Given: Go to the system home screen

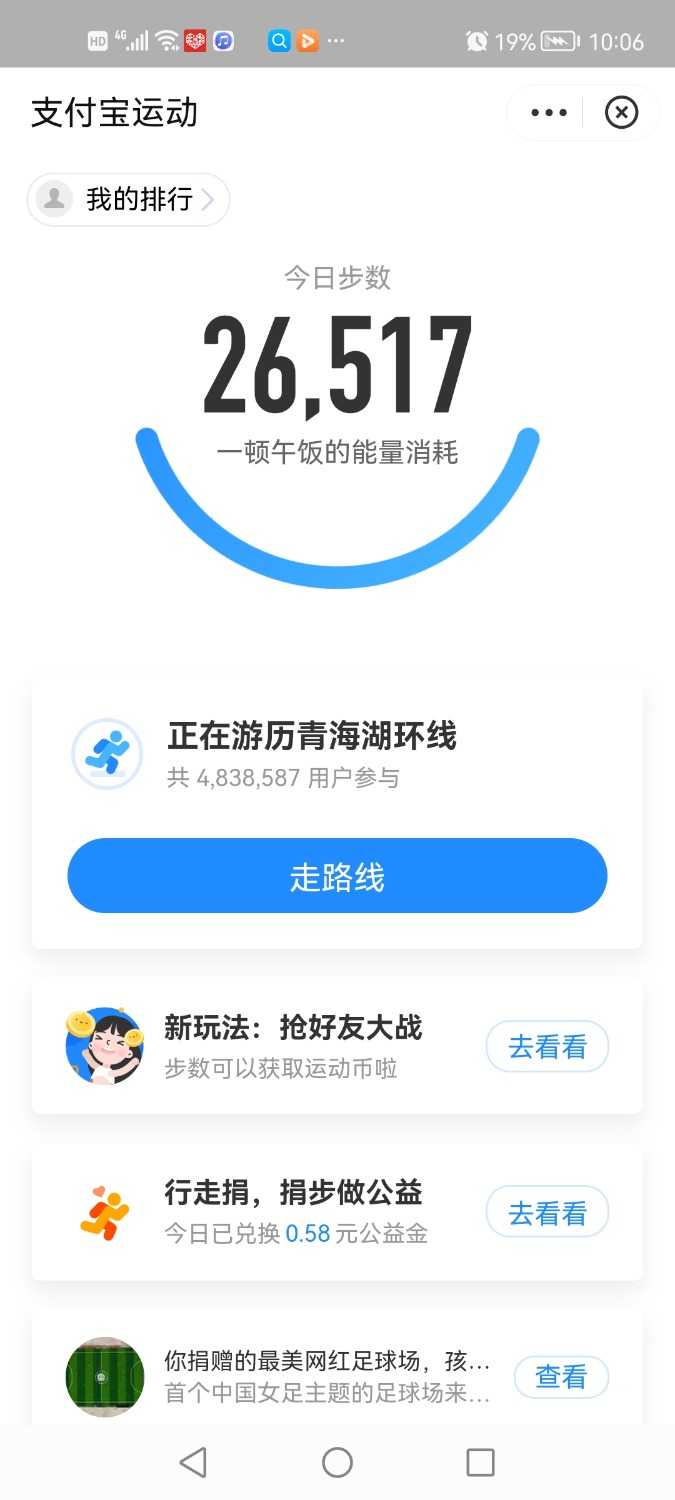Looking at the screenshot, I should 337,1463.
